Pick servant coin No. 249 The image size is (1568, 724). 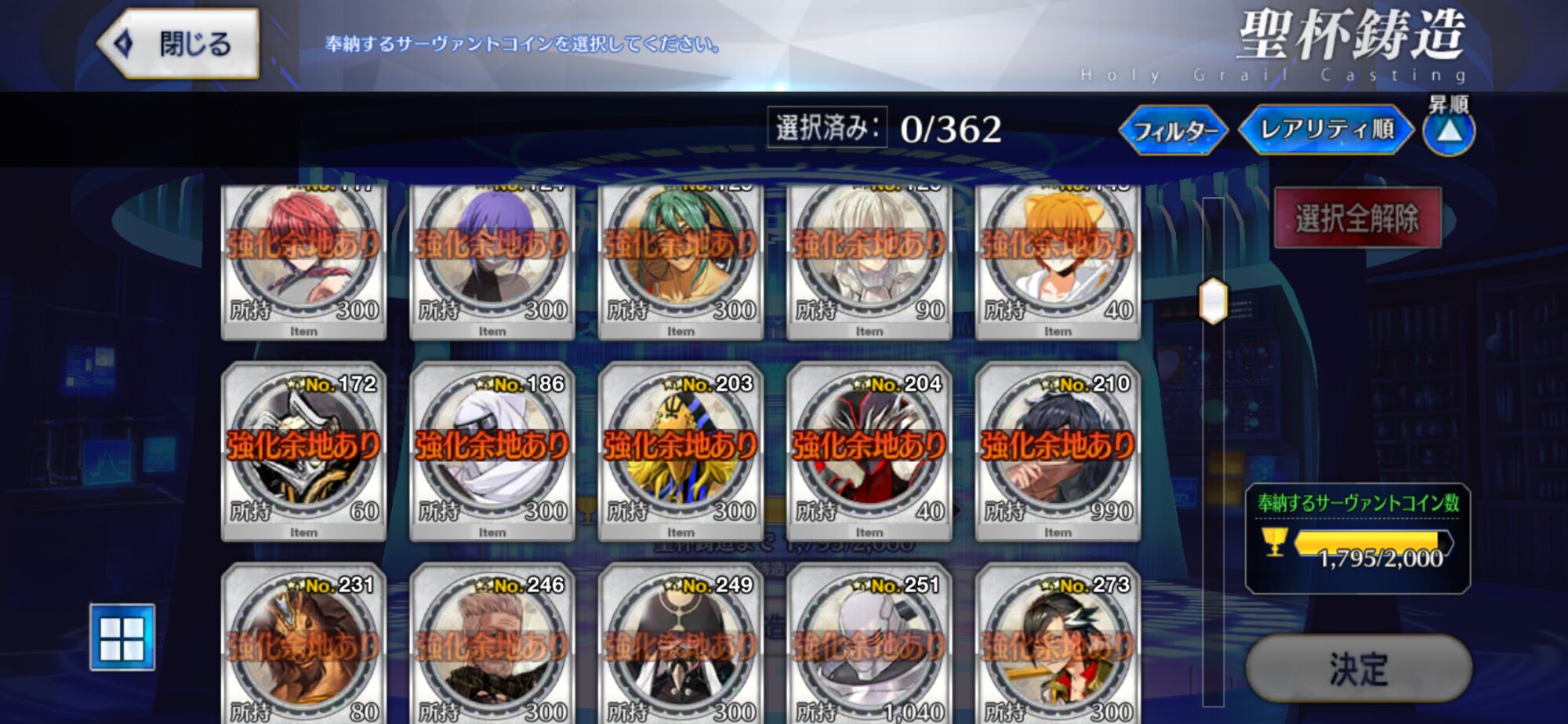point(681,647)
